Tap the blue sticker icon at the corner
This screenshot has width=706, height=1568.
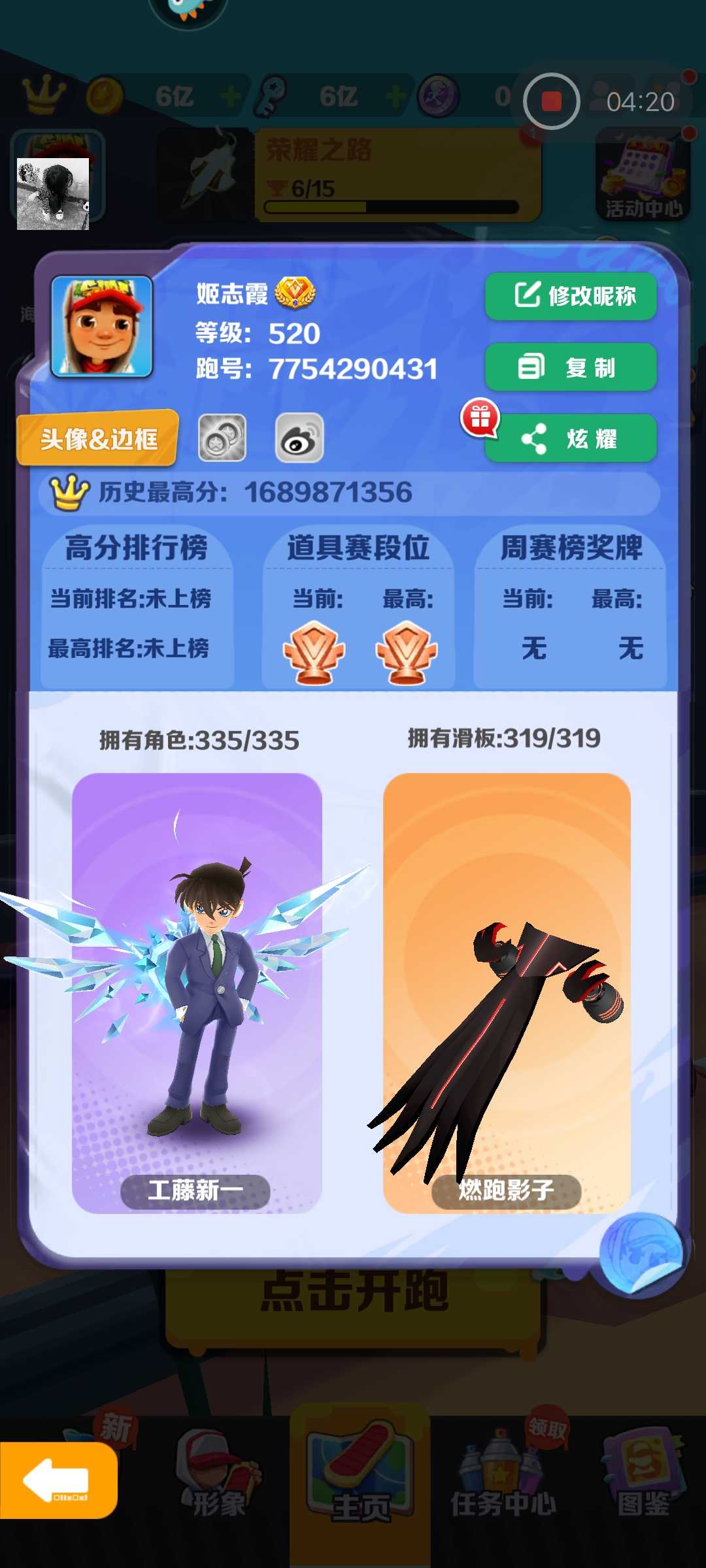pyautogui.click(x=642, y=1254)
